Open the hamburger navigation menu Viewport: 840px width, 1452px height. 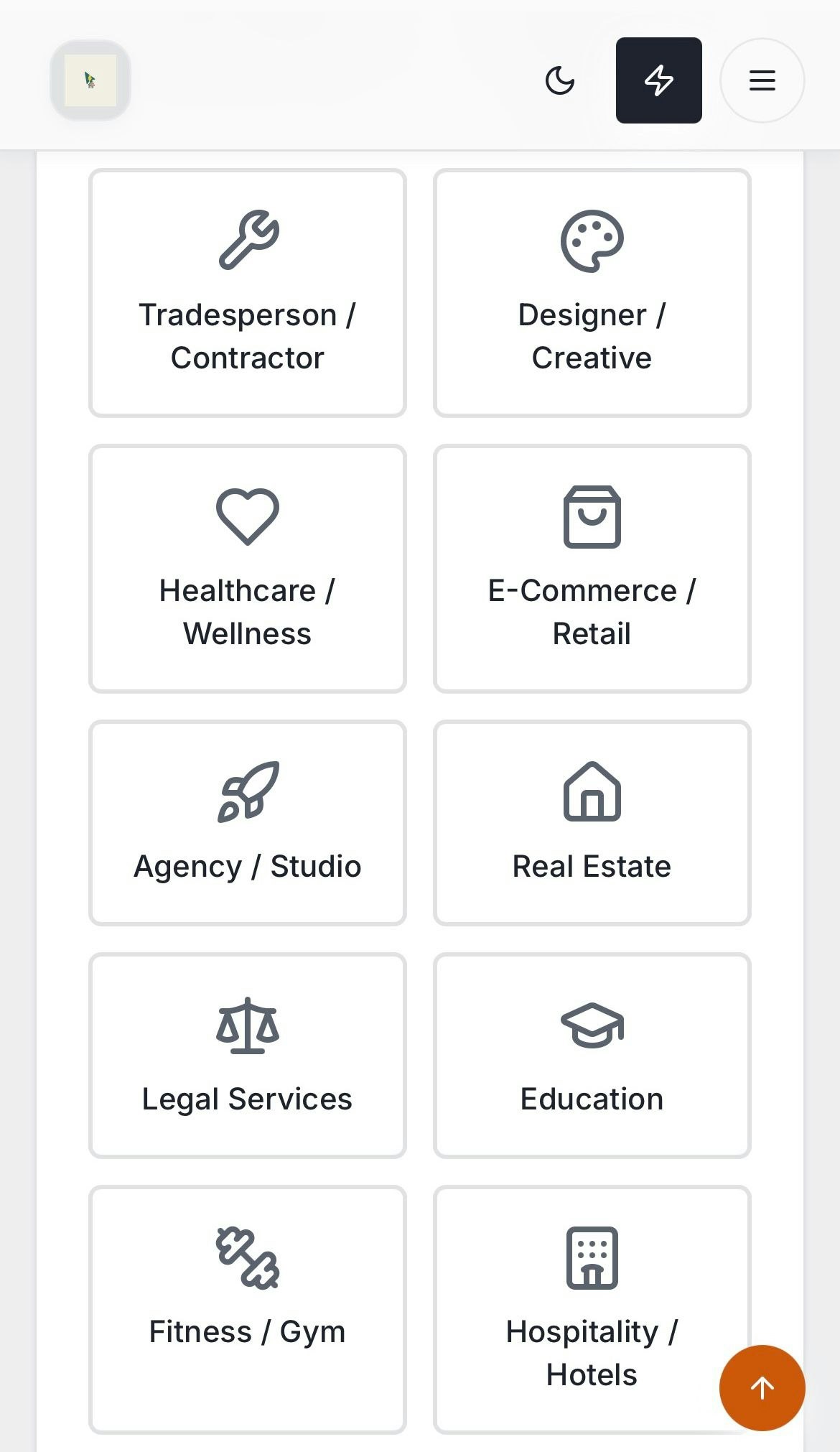(762, 80)
